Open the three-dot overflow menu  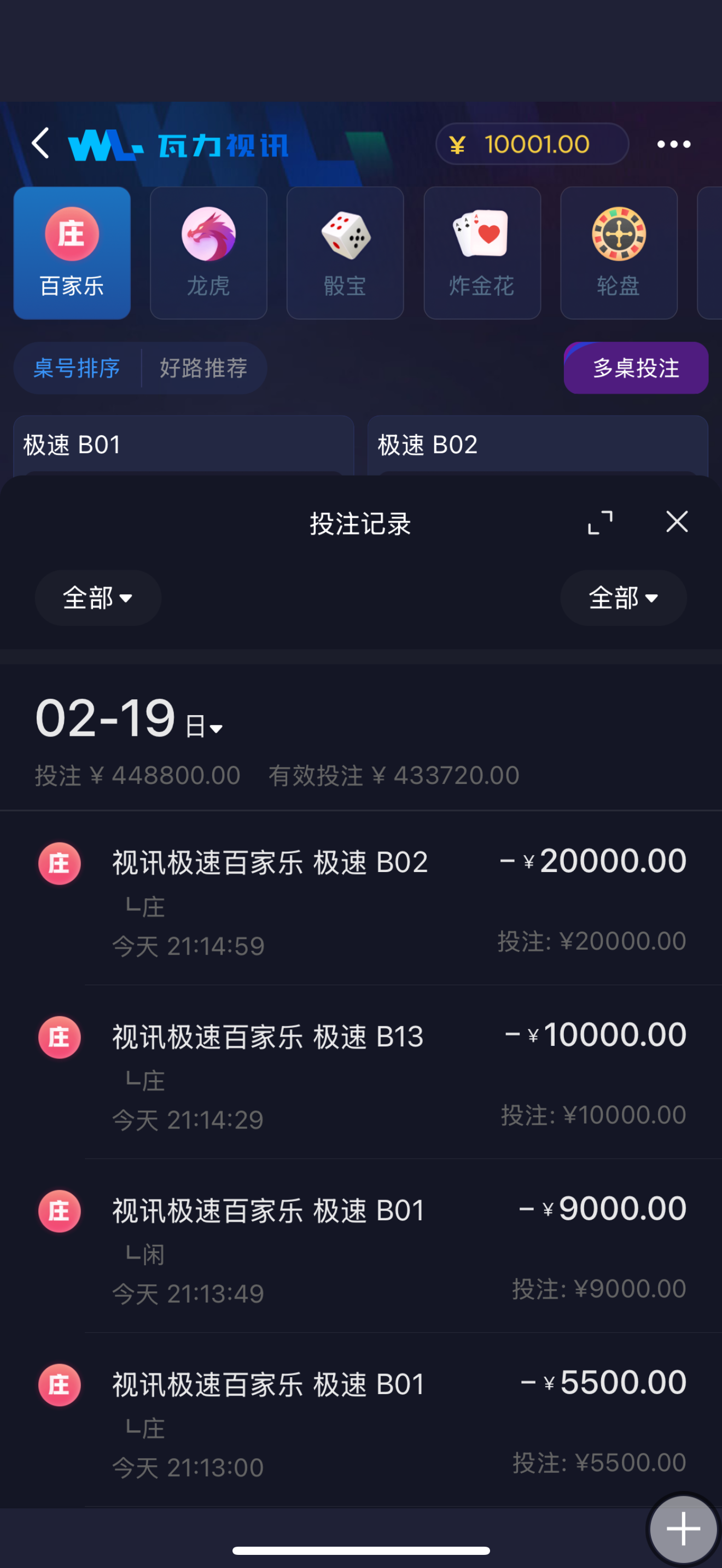click(x=673, y=144)
